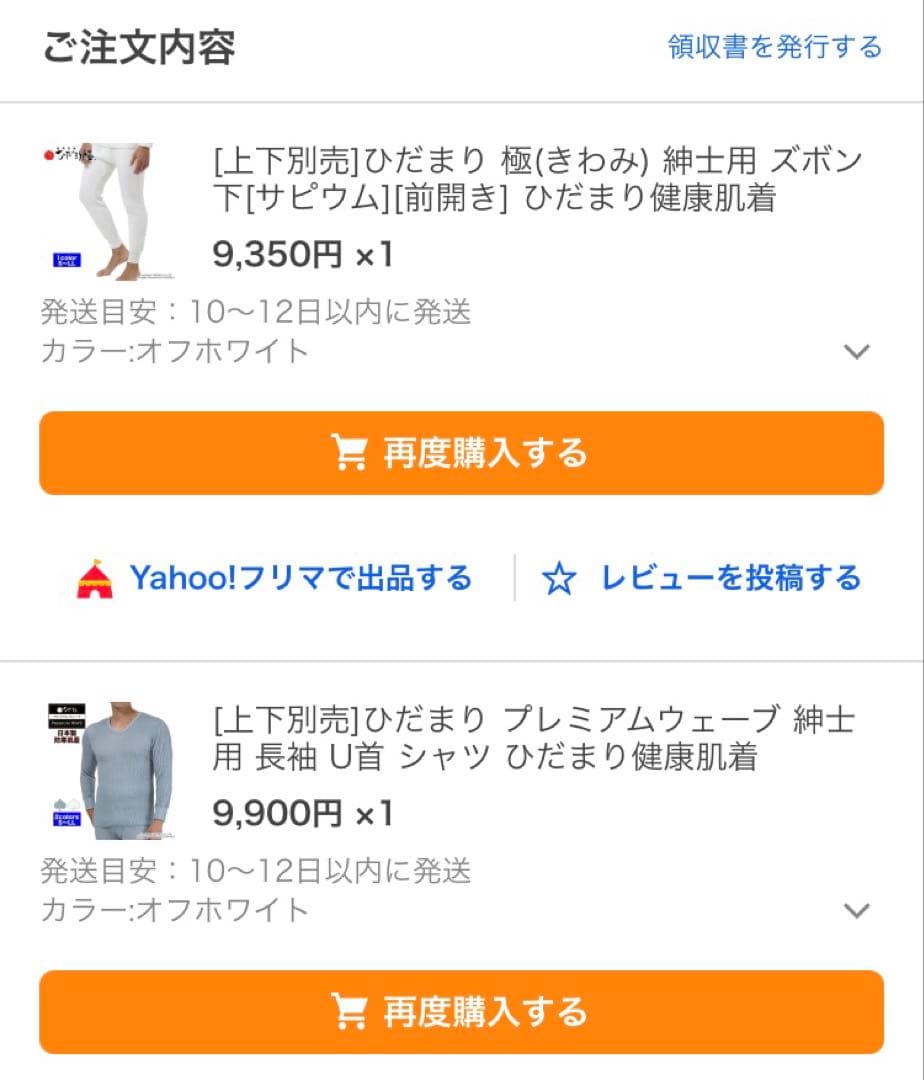Screen dimensions: 924x1080
Task: Open 領収書を発行する to issue a receipt
Action: tap(772, 46)
